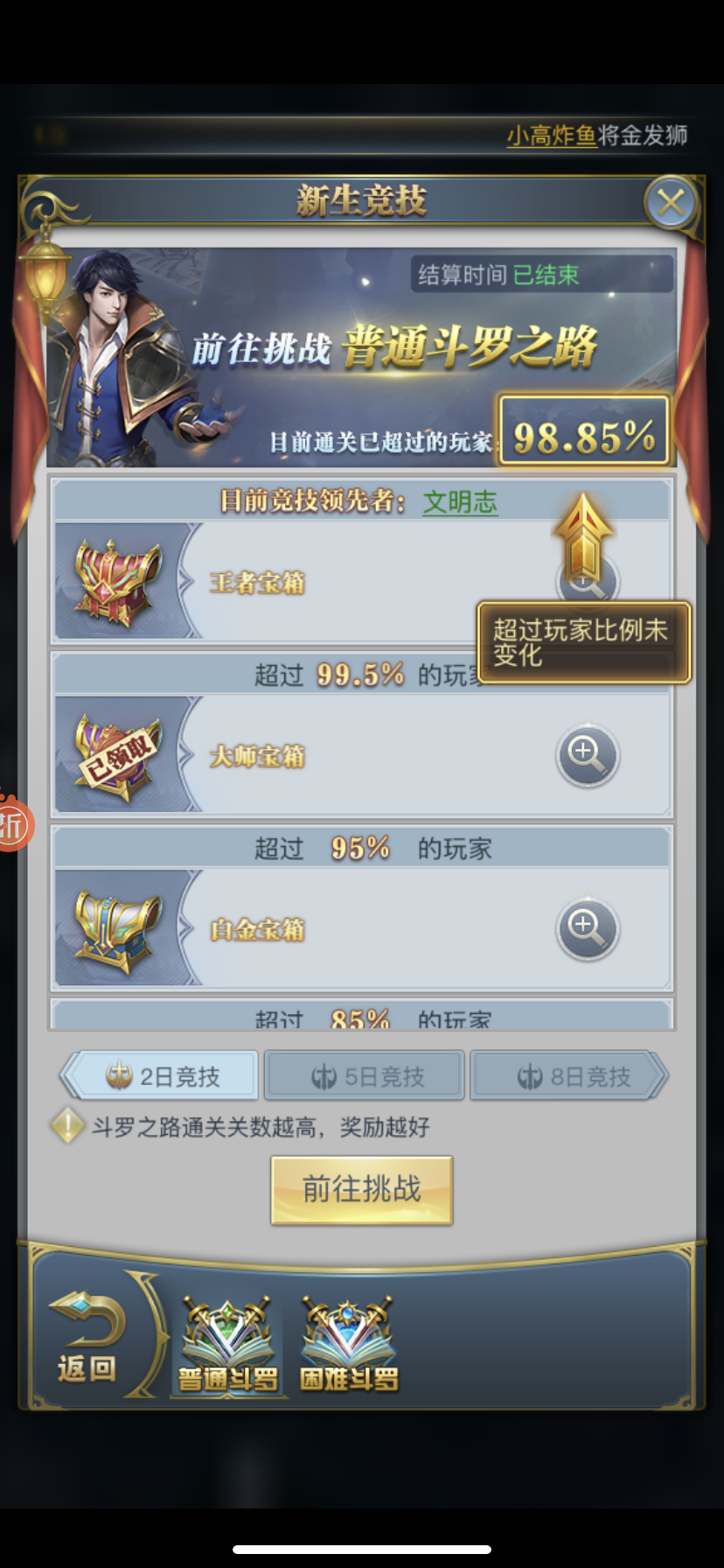Switch to the 8日竞技 tab
Screen dimensions: 724x1568
point(570,1075)
